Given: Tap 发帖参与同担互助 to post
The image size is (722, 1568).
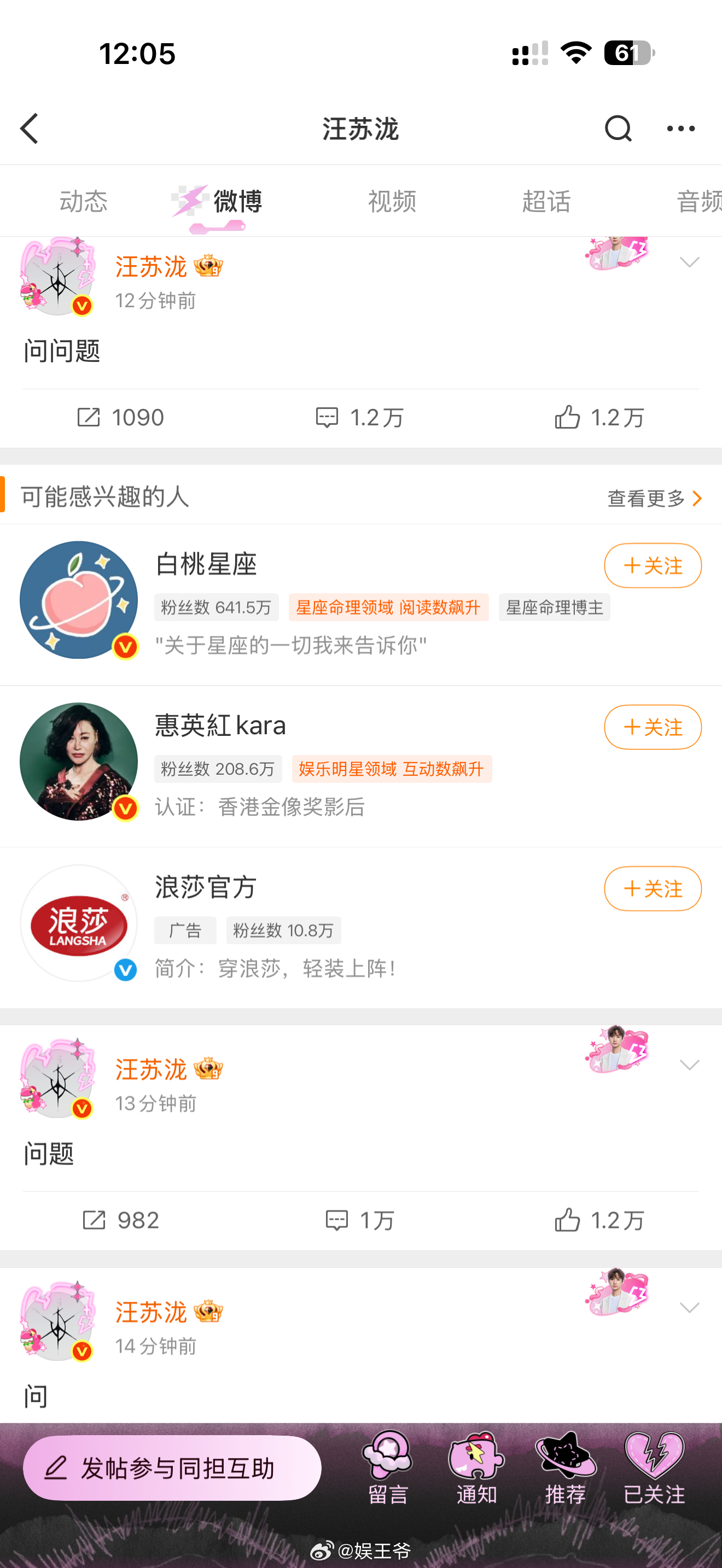Looking at the screenshot, I should (x=172, y=1468).
